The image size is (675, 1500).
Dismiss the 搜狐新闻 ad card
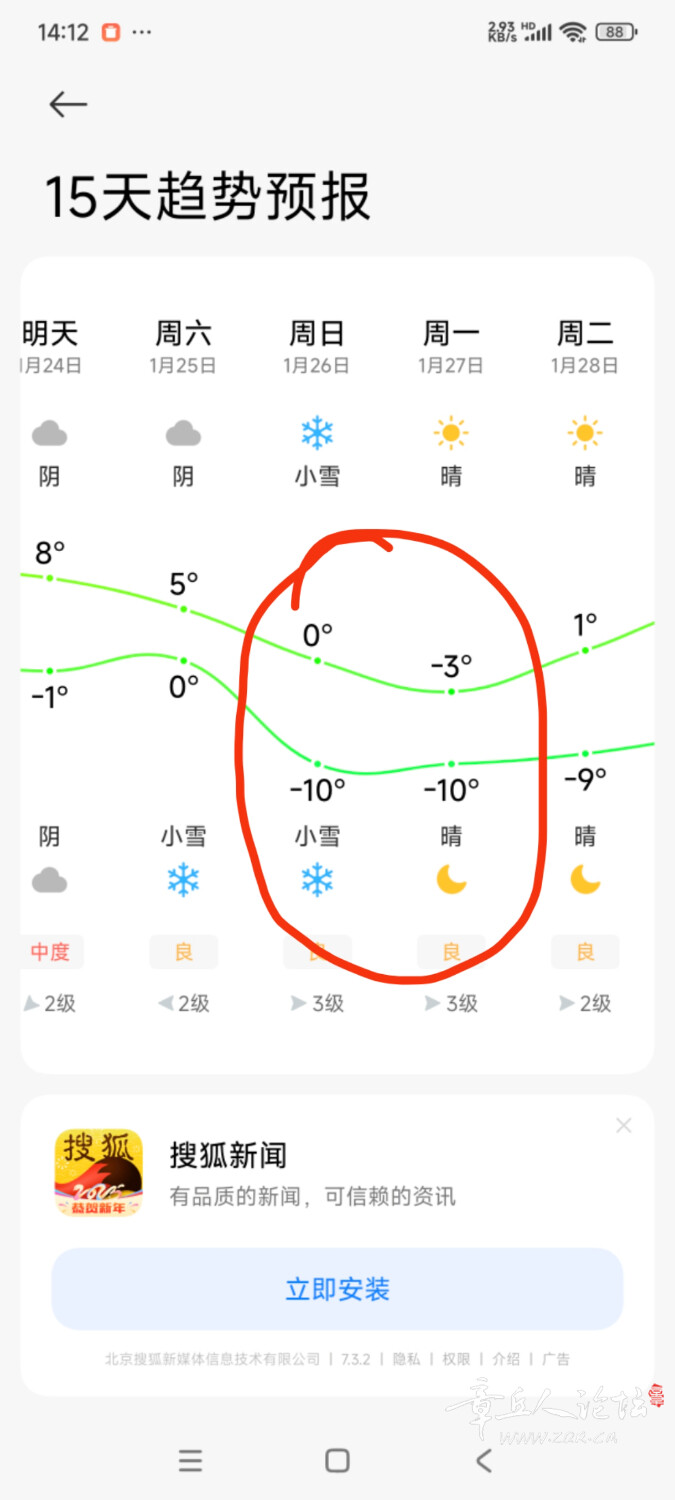pyautogui.click(x=624, y=1126)
